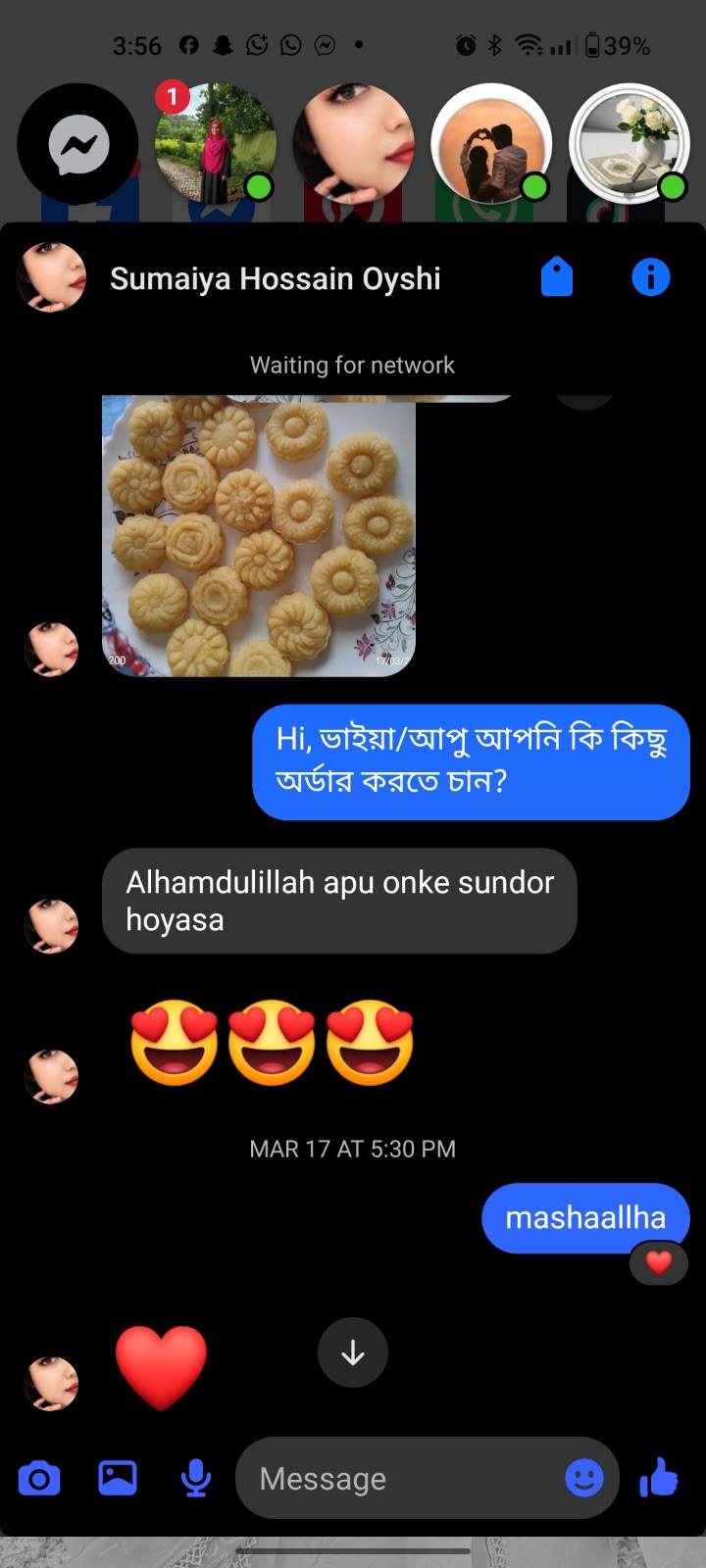Open the camera to take a photo
The image size is (706, 1568).
pyautogui.click(x=39, y=1478)
